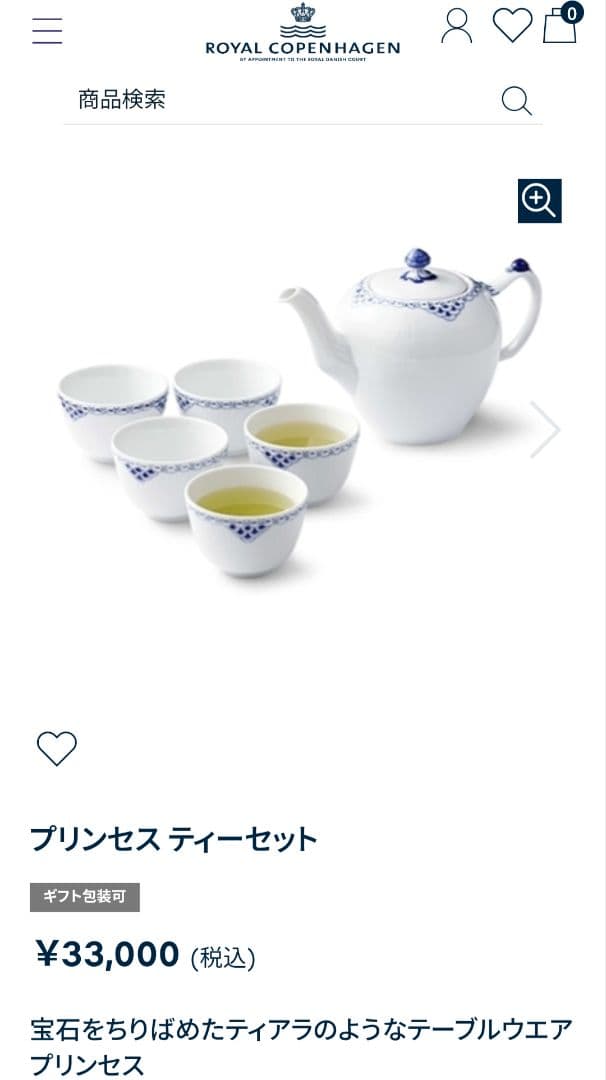Add the tea set to favorites
This screenshot has width=606, height=1080.
click(57, 748)
